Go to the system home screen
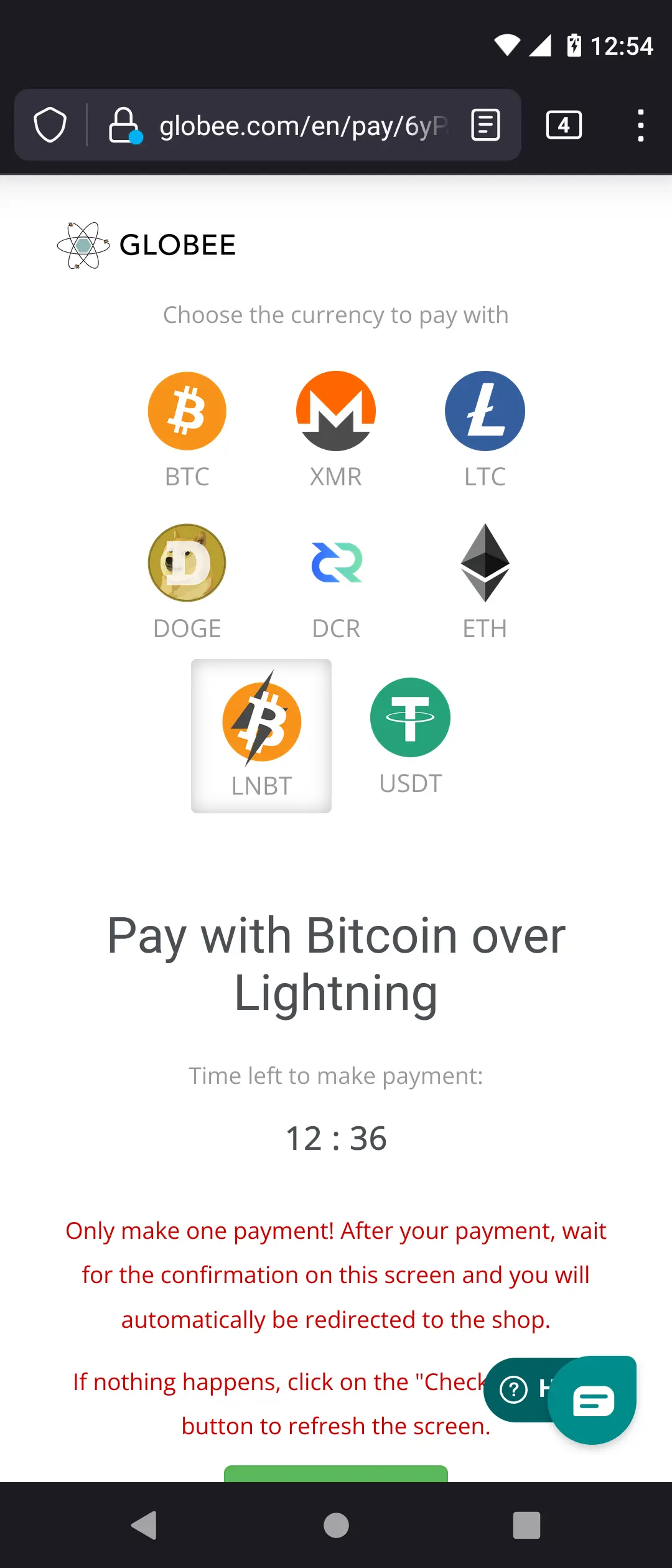This screenshot has height=1568, width=672. 336,1525
